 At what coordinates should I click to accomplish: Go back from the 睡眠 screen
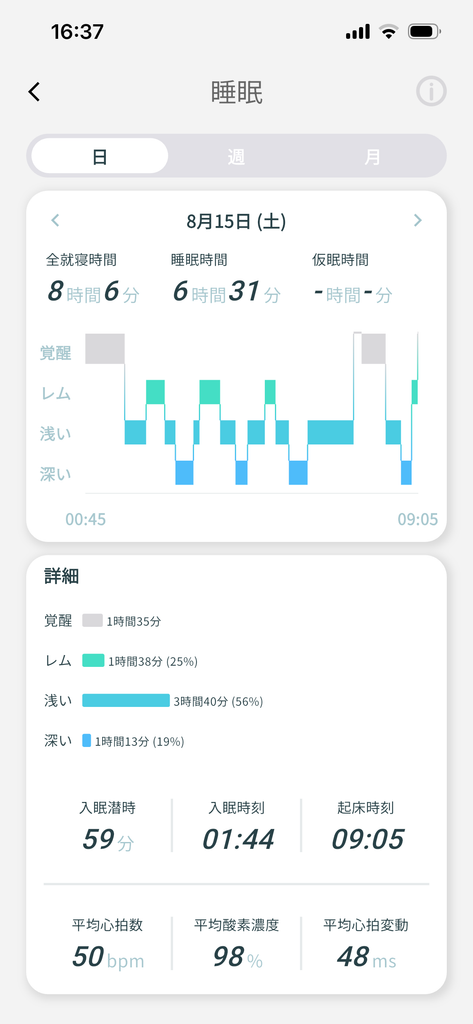click(x=35, y=92)
